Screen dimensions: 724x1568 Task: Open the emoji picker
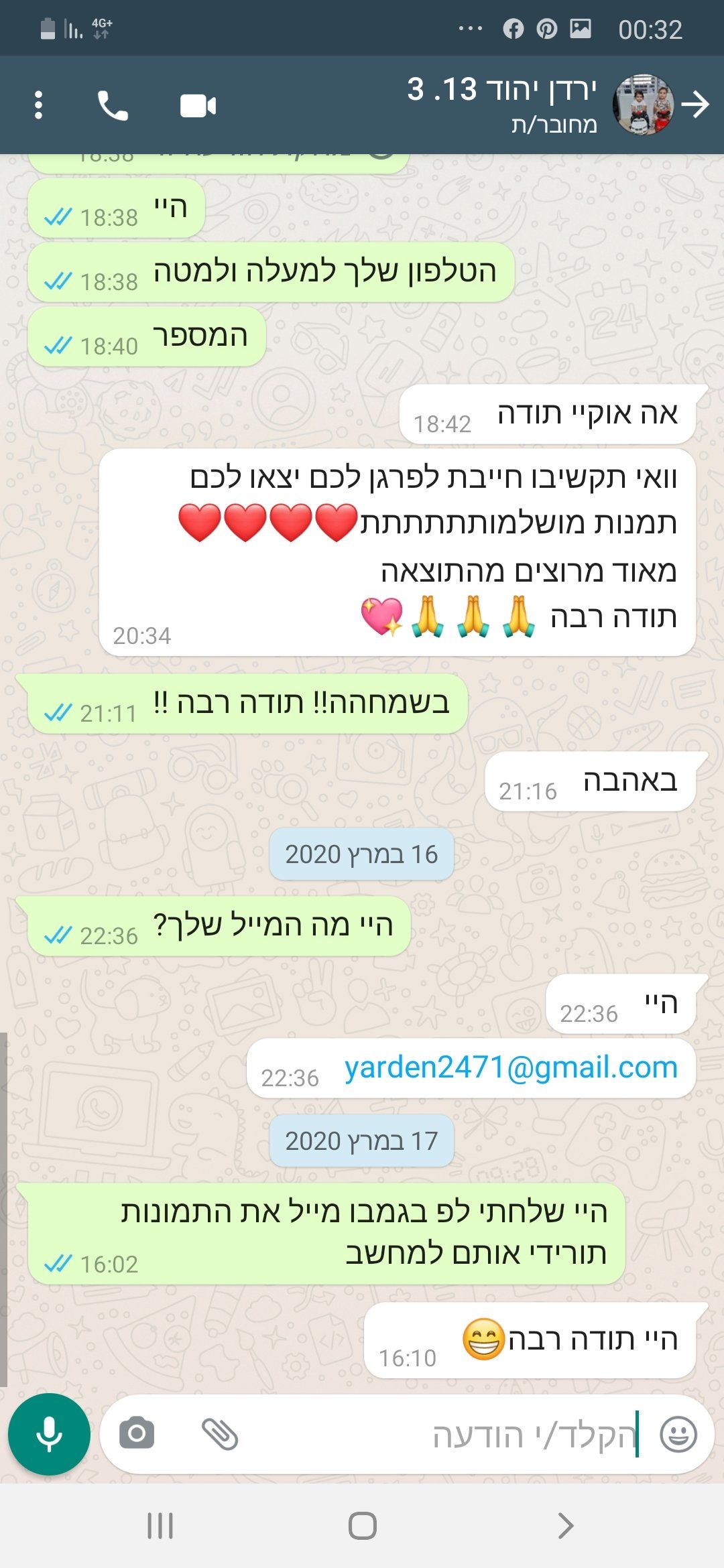pyautogui.click(x=678, y=1434)
